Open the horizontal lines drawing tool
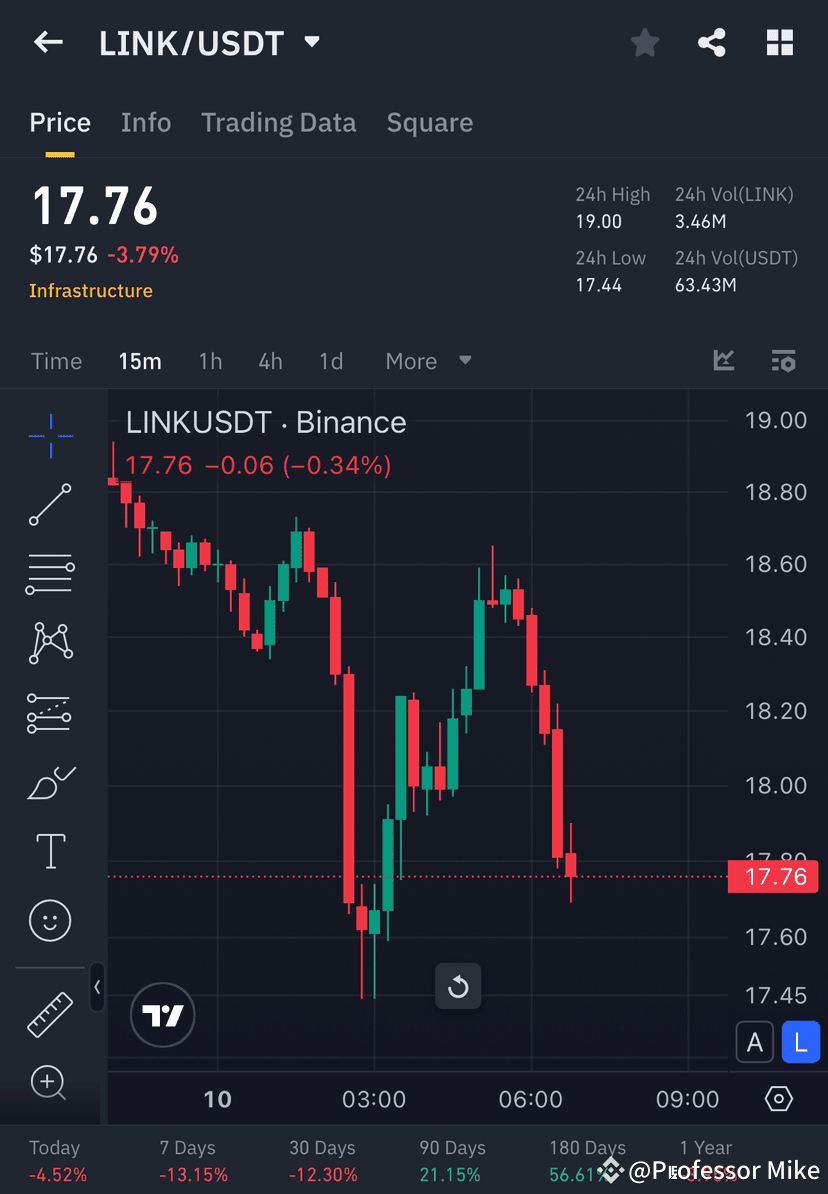828x1194 pixels. [x=50, y=574]
